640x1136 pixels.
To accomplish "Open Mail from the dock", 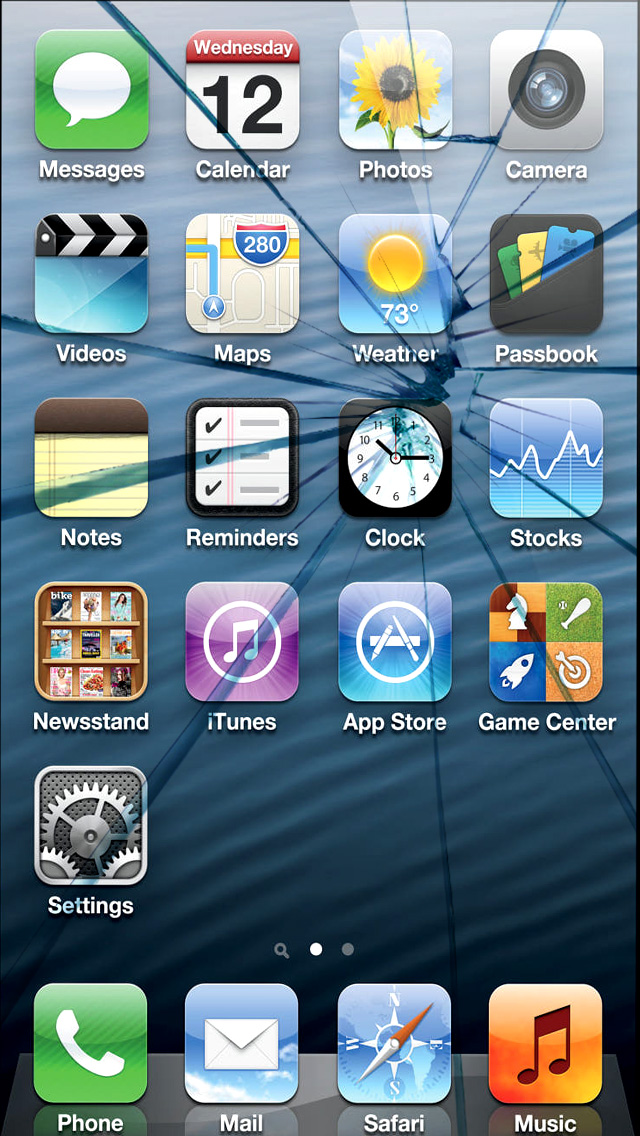I will tap(242, 1043).
